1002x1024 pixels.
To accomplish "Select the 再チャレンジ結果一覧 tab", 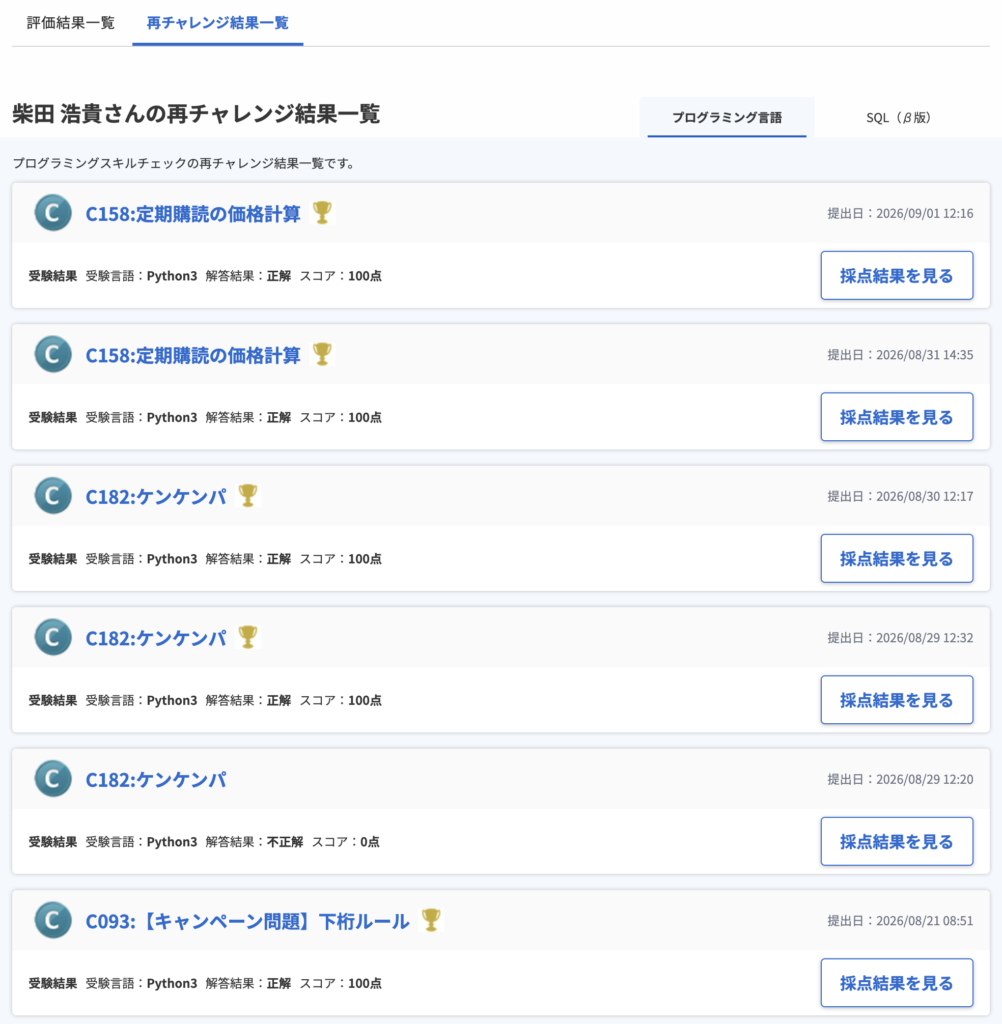I will (x=218, y=23).
